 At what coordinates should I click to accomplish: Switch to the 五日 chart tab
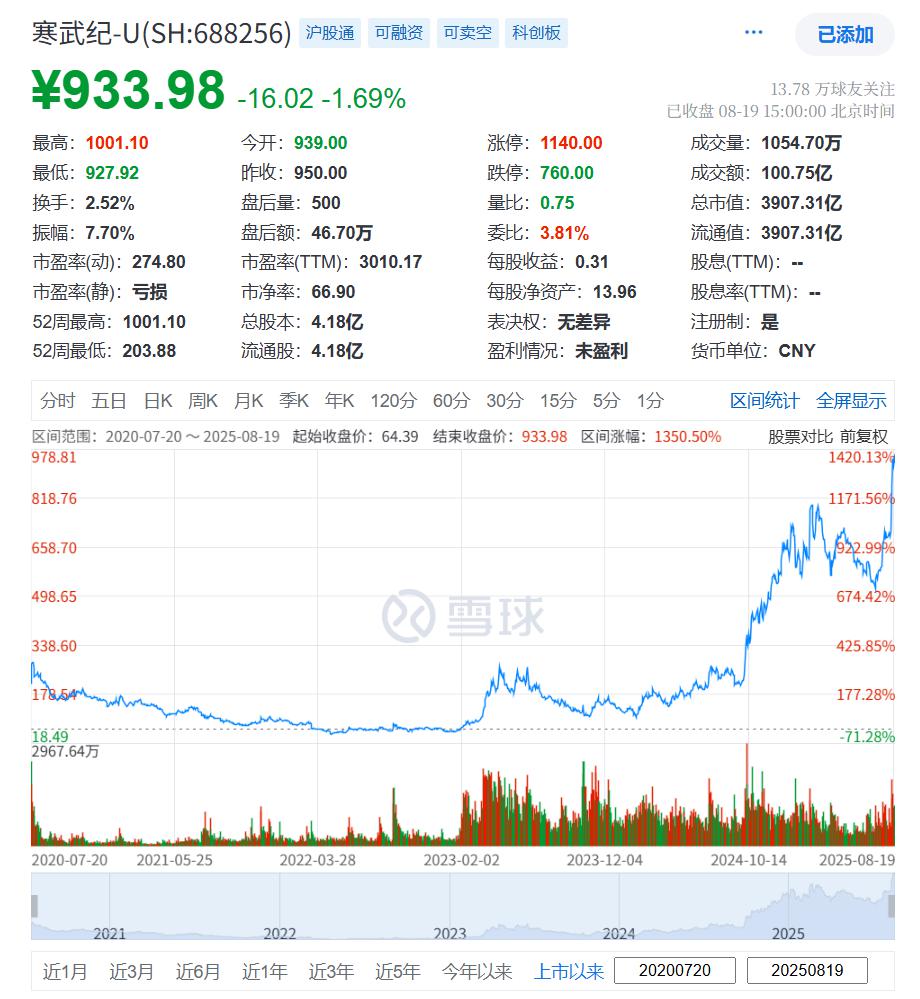pos(109,401)
